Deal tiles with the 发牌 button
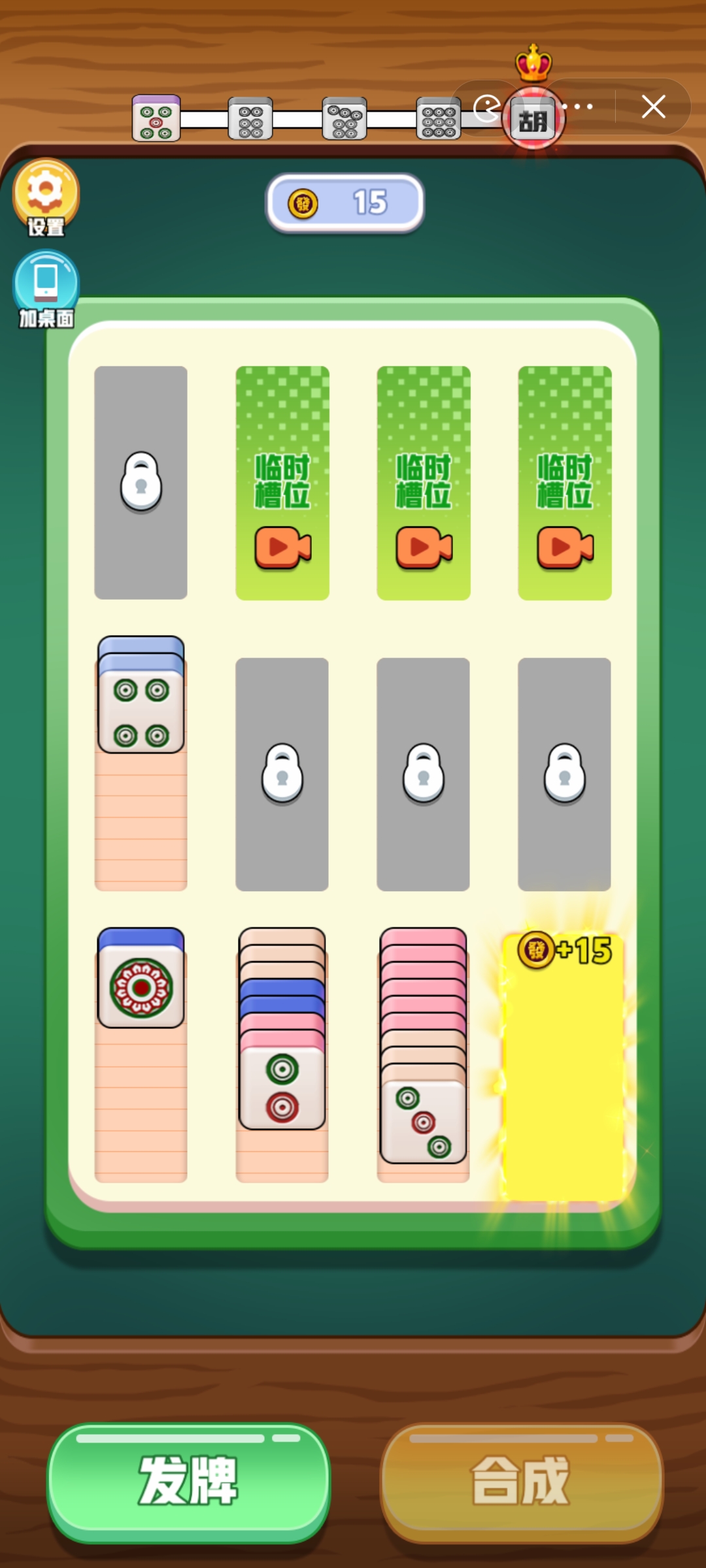Viewport: 706px width, 1568px height. click(188, 1482)
